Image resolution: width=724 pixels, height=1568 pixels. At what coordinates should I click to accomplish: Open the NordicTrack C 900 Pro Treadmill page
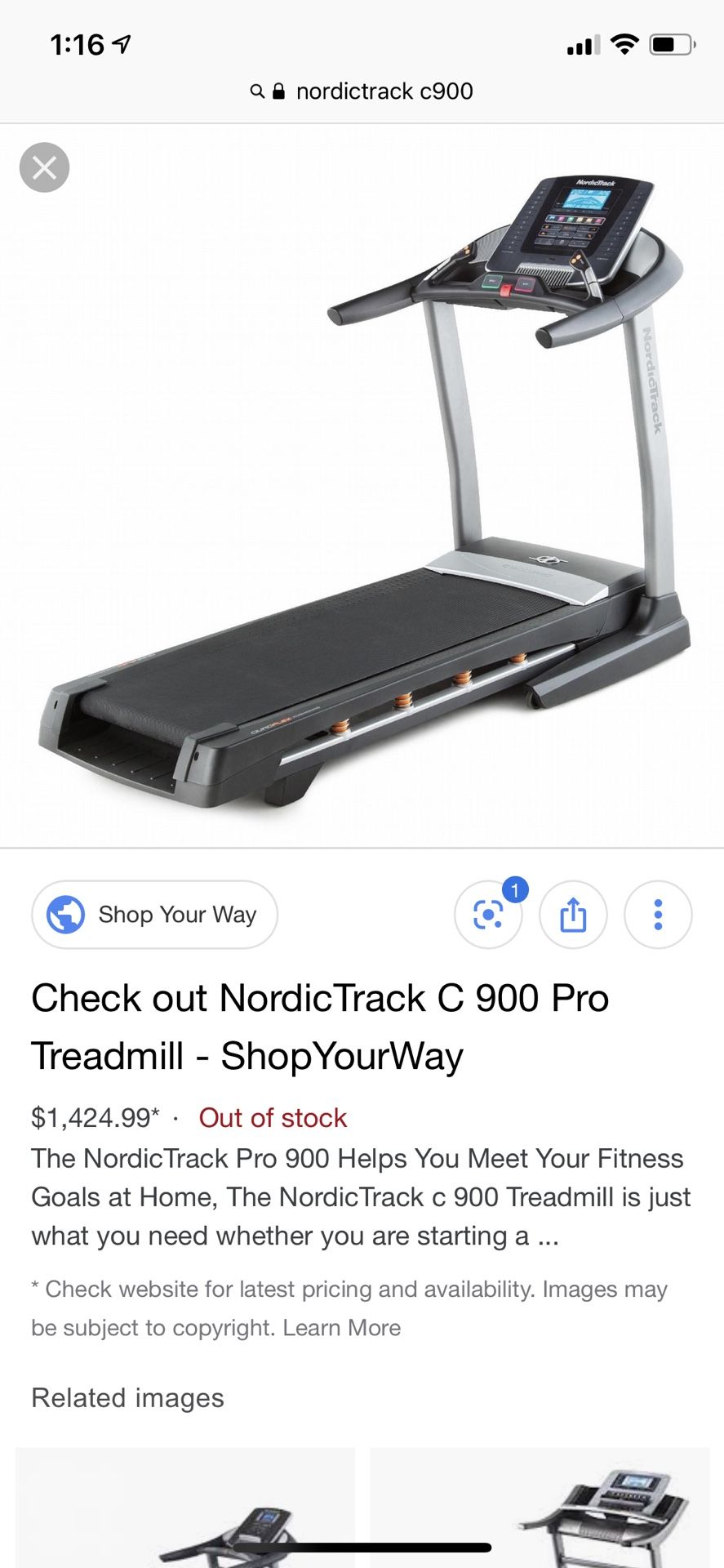320,1027
